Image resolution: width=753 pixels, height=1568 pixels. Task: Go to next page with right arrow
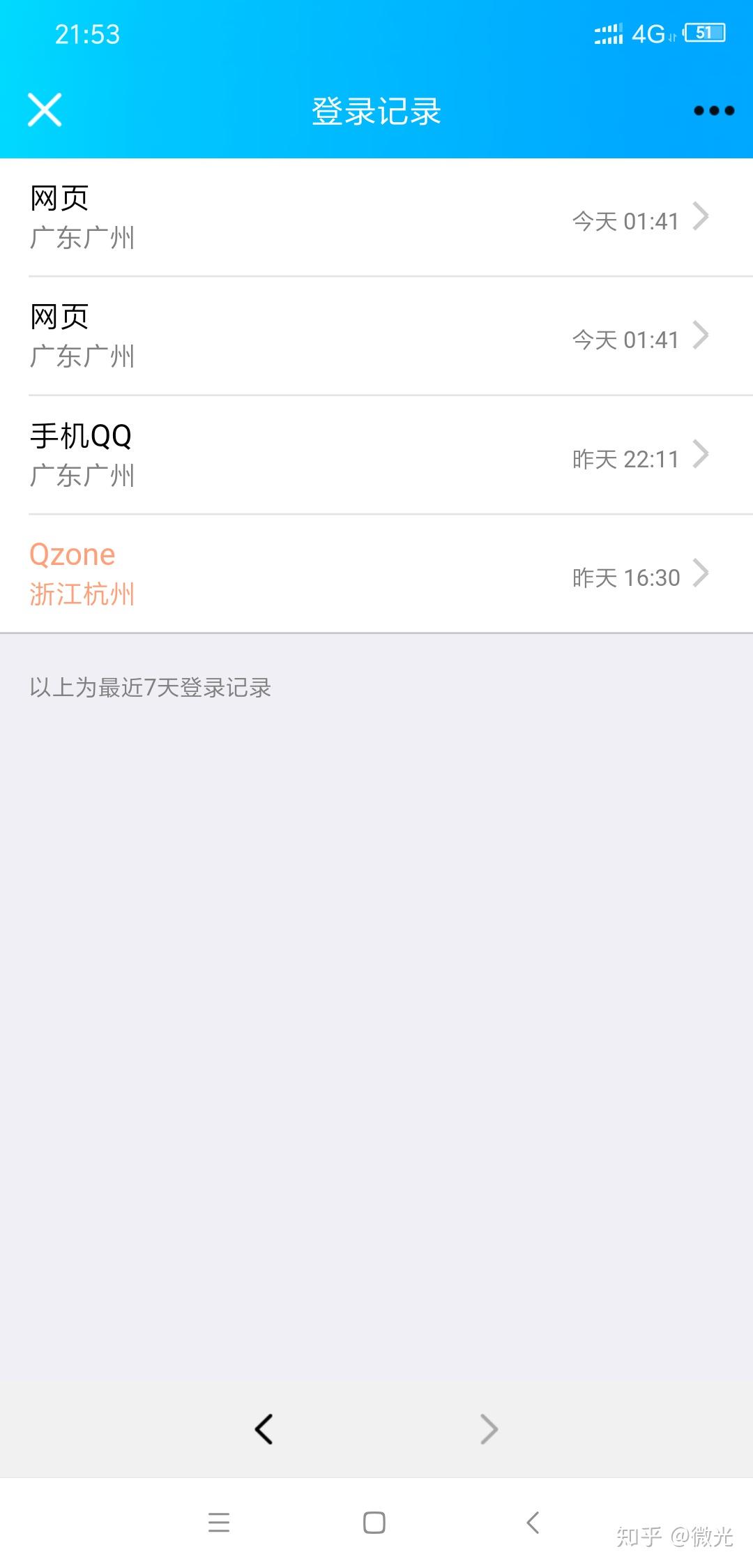pyautogui.click(x=488, y=1428)
